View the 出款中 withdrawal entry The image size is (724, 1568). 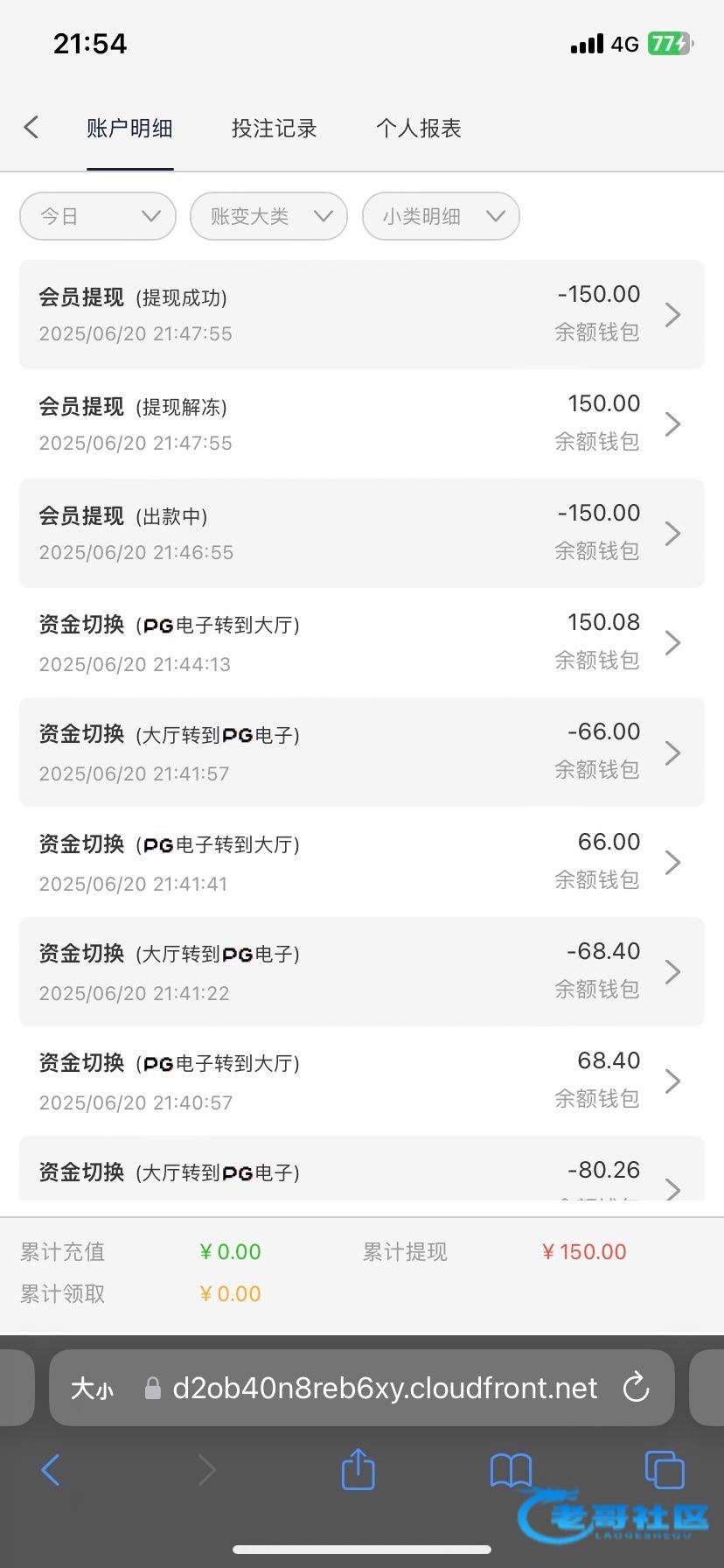point(362,533)
